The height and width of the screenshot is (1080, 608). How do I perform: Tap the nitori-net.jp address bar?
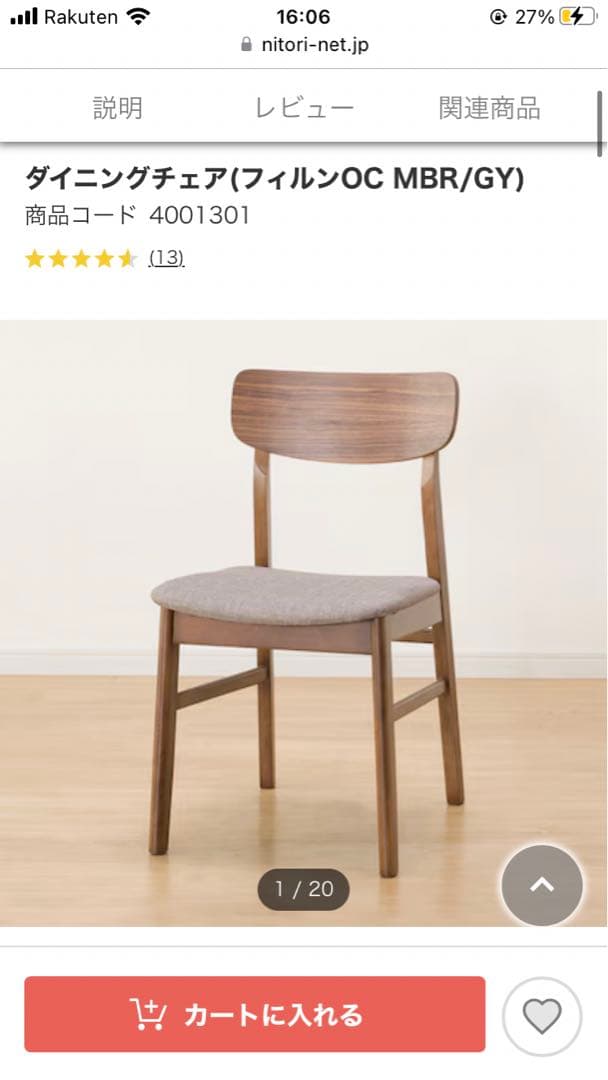[304, 45]
